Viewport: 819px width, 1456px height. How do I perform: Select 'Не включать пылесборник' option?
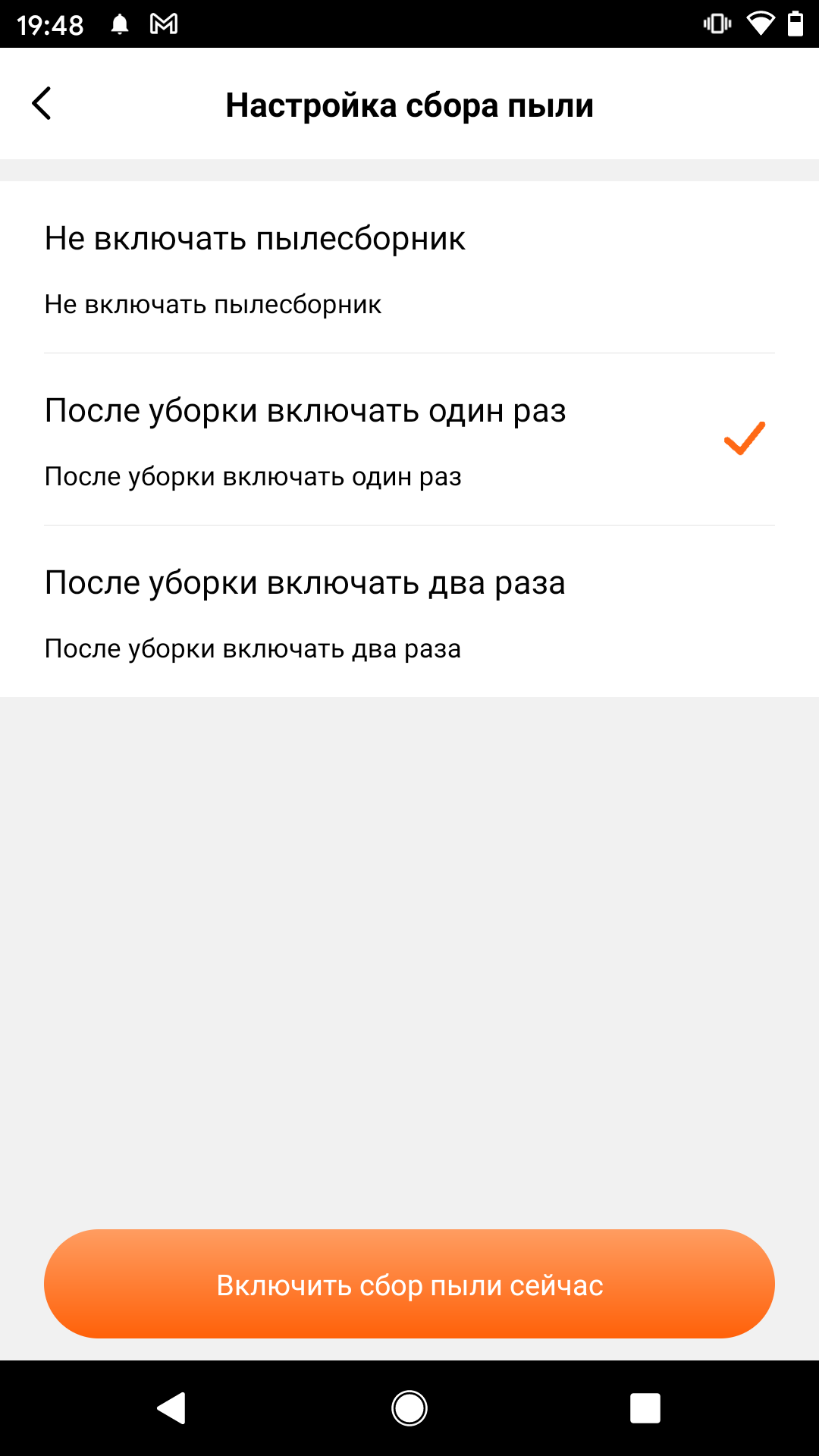click(x=409, y=268)
